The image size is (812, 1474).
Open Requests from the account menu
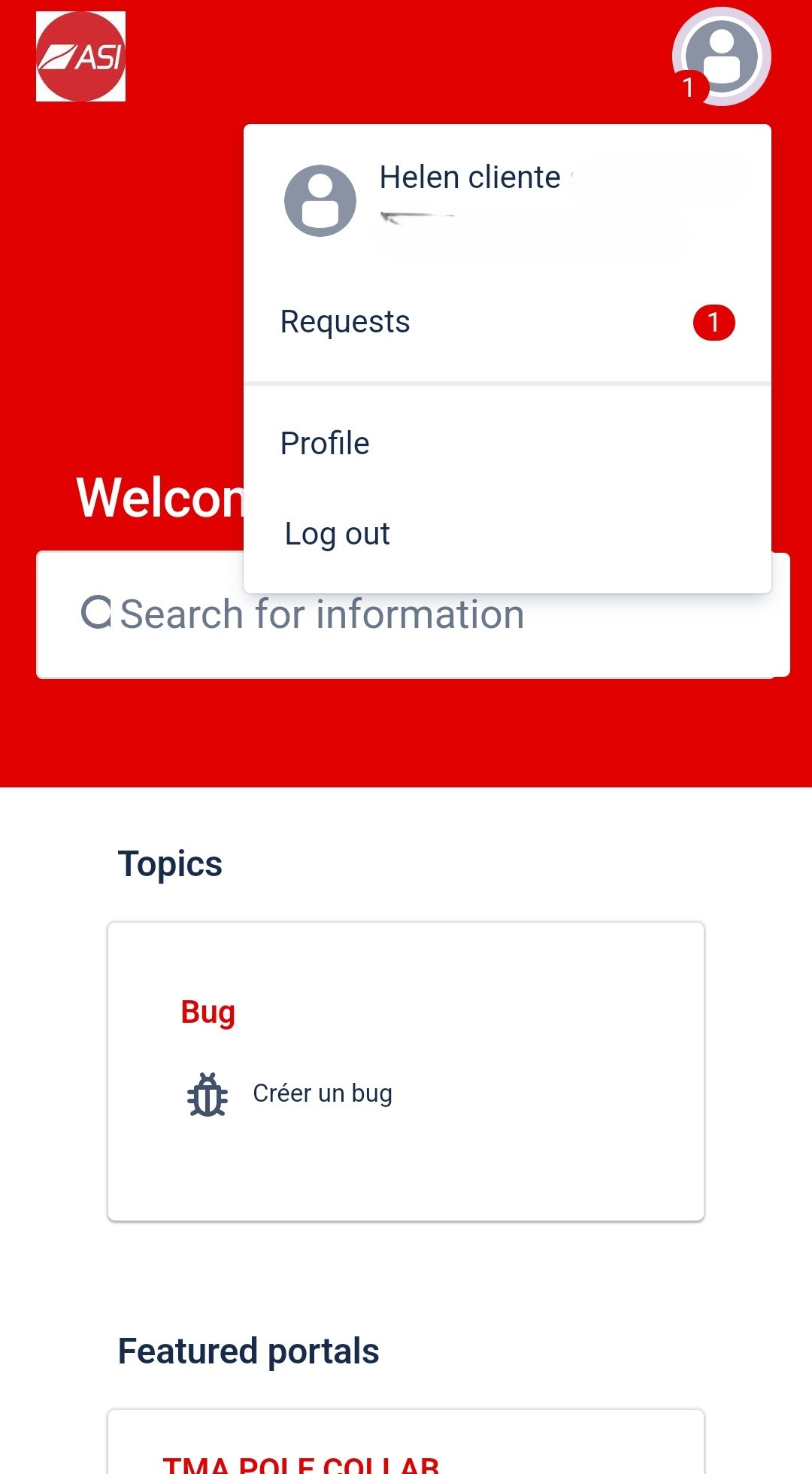pos(507,322)
